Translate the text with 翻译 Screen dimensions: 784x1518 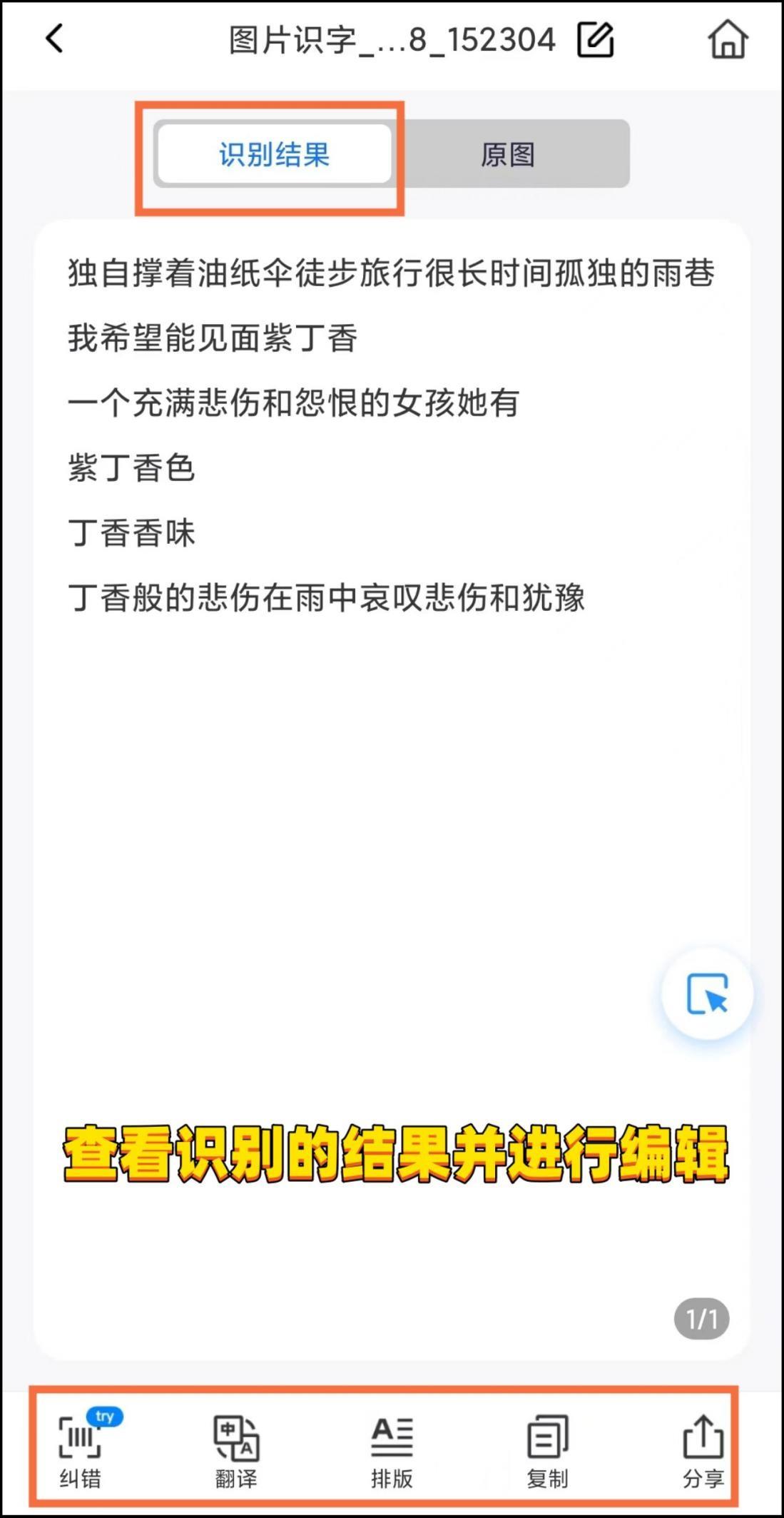236,1452
